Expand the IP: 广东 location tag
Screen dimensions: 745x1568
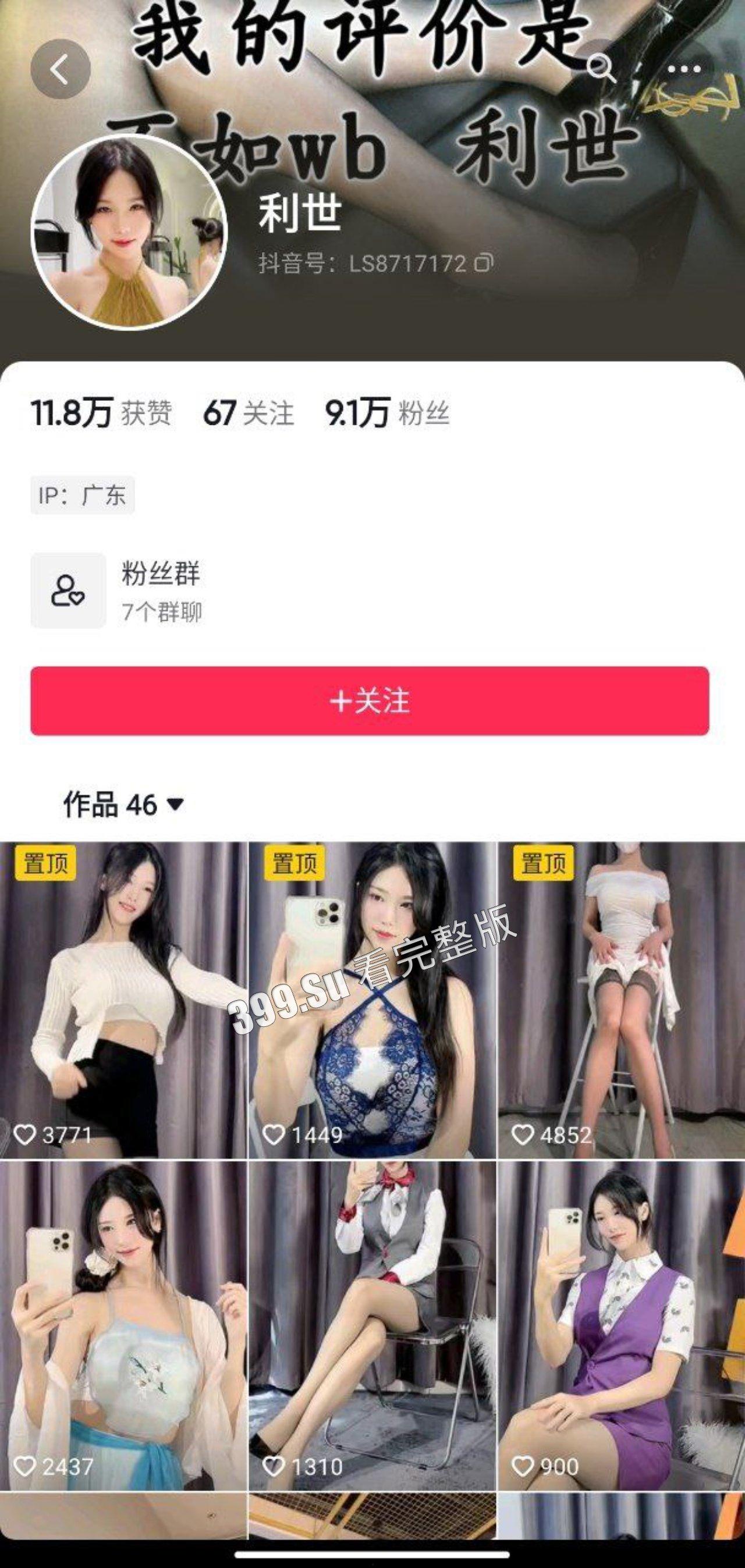pyautogui.click(x=82, y=496)
